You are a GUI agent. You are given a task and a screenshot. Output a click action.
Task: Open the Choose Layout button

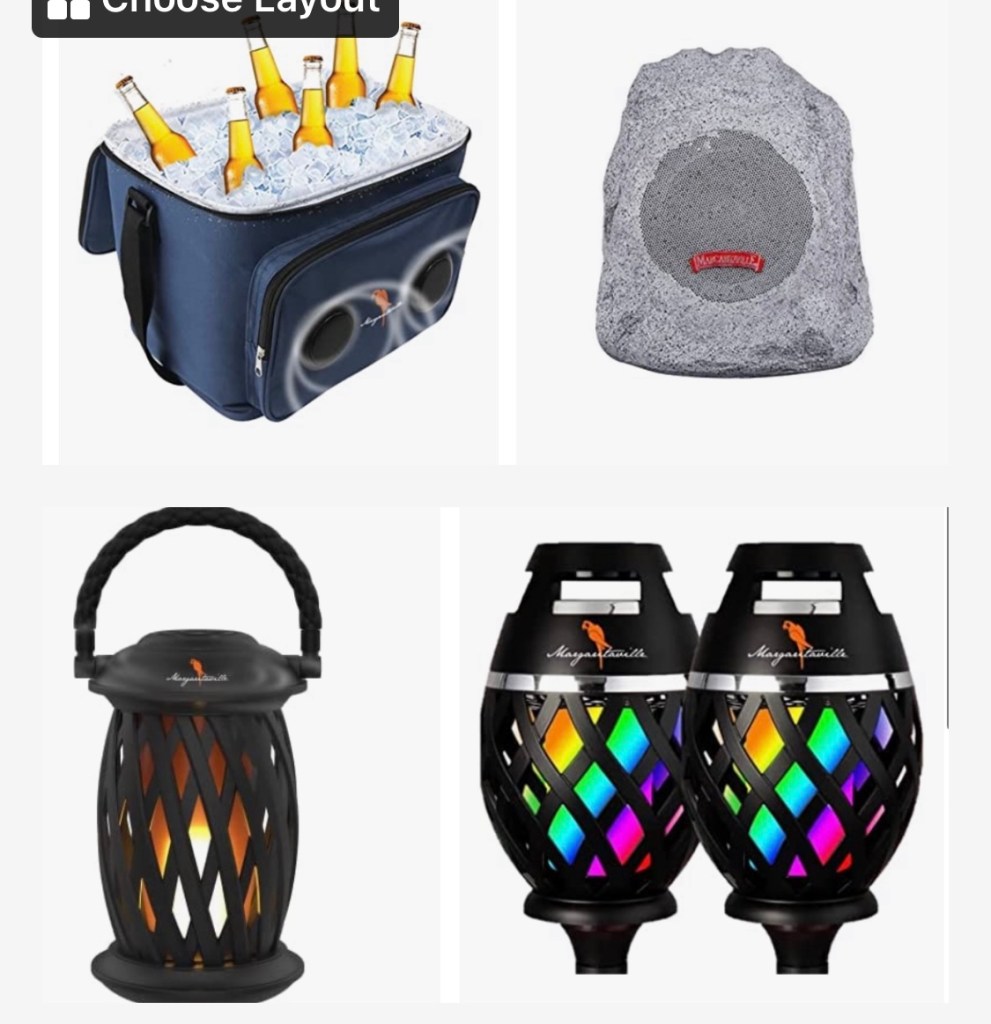click(215, 12)
